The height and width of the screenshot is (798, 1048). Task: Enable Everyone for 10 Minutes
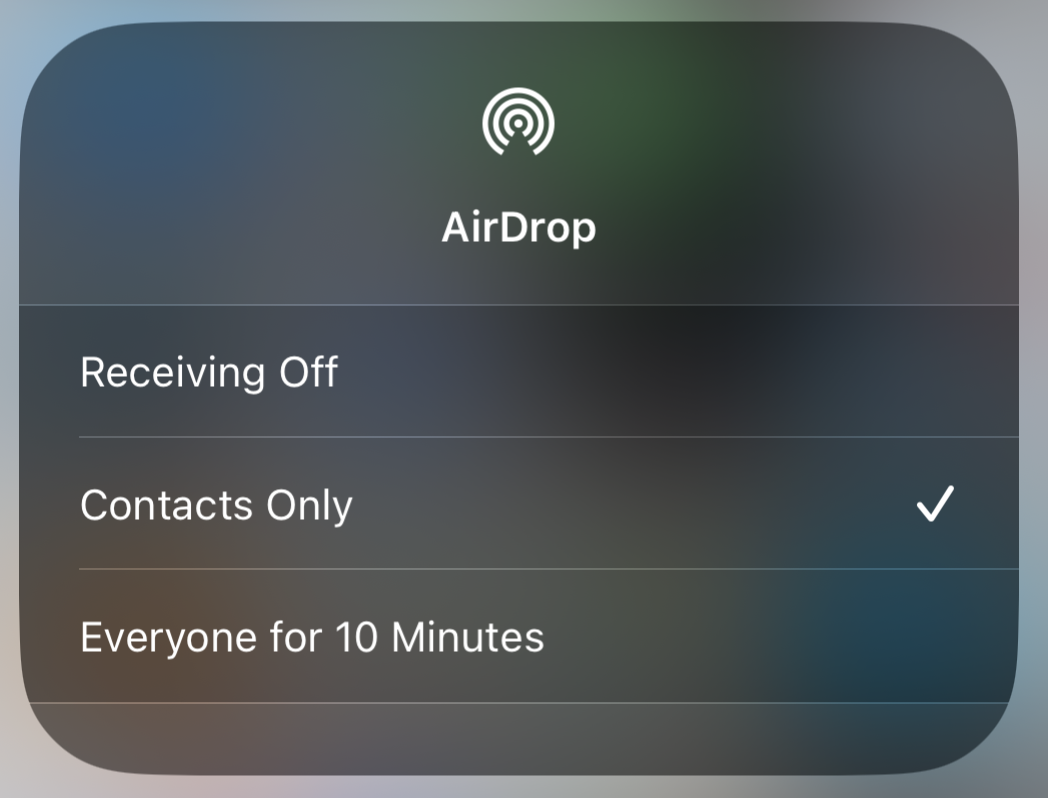point(312,637)
